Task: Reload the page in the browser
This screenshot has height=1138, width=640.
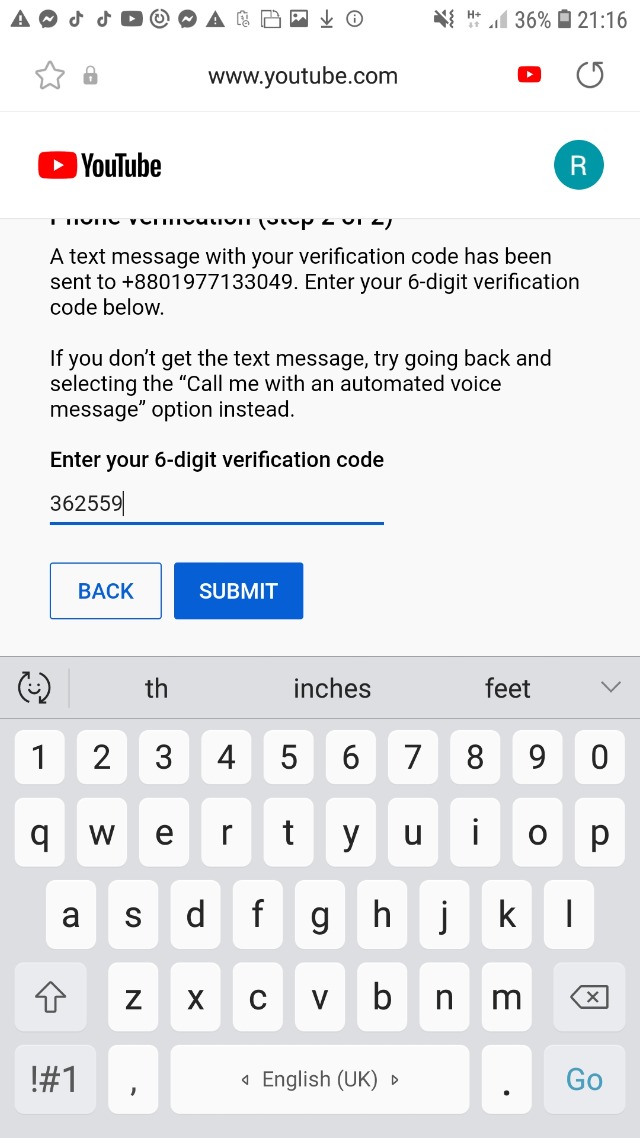Action: [x=590, y=76]
